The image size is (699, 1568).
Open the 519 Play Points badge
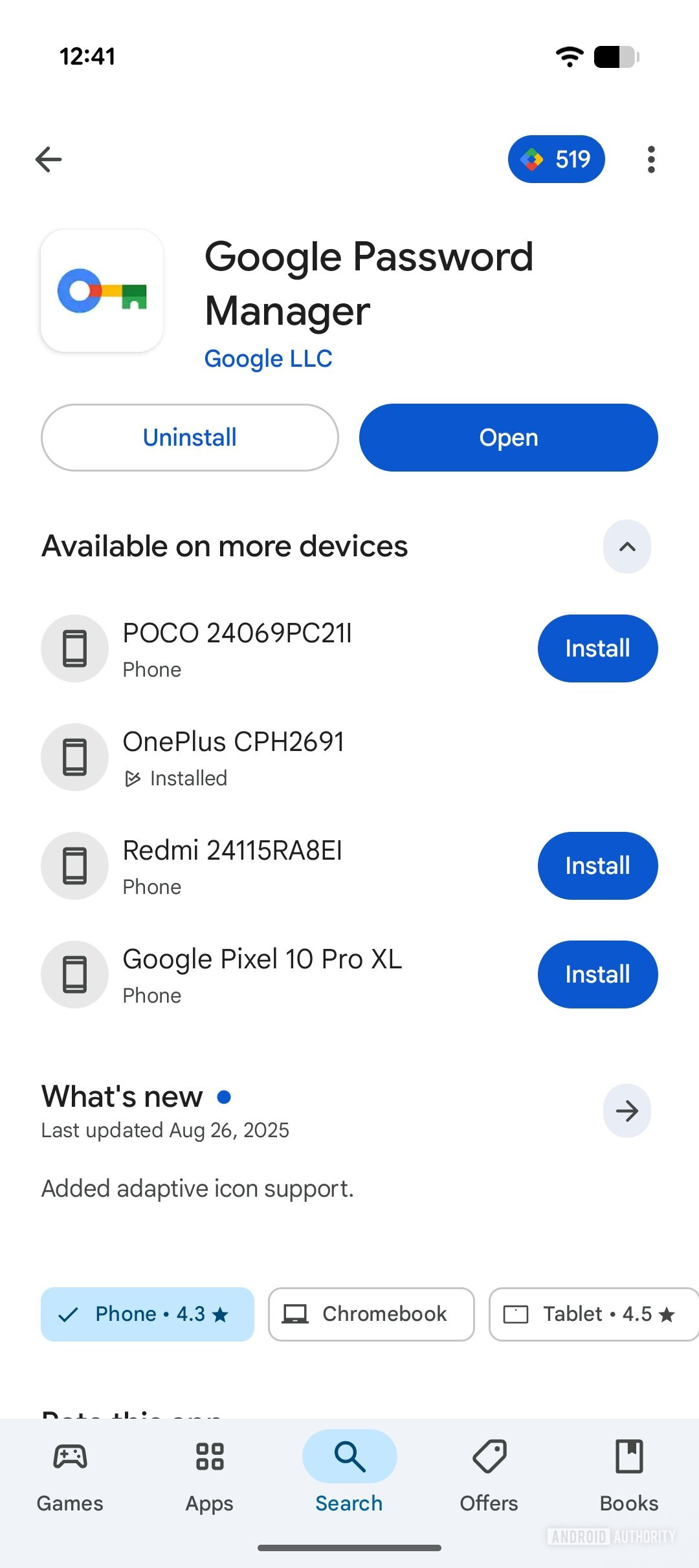point(556,159)
